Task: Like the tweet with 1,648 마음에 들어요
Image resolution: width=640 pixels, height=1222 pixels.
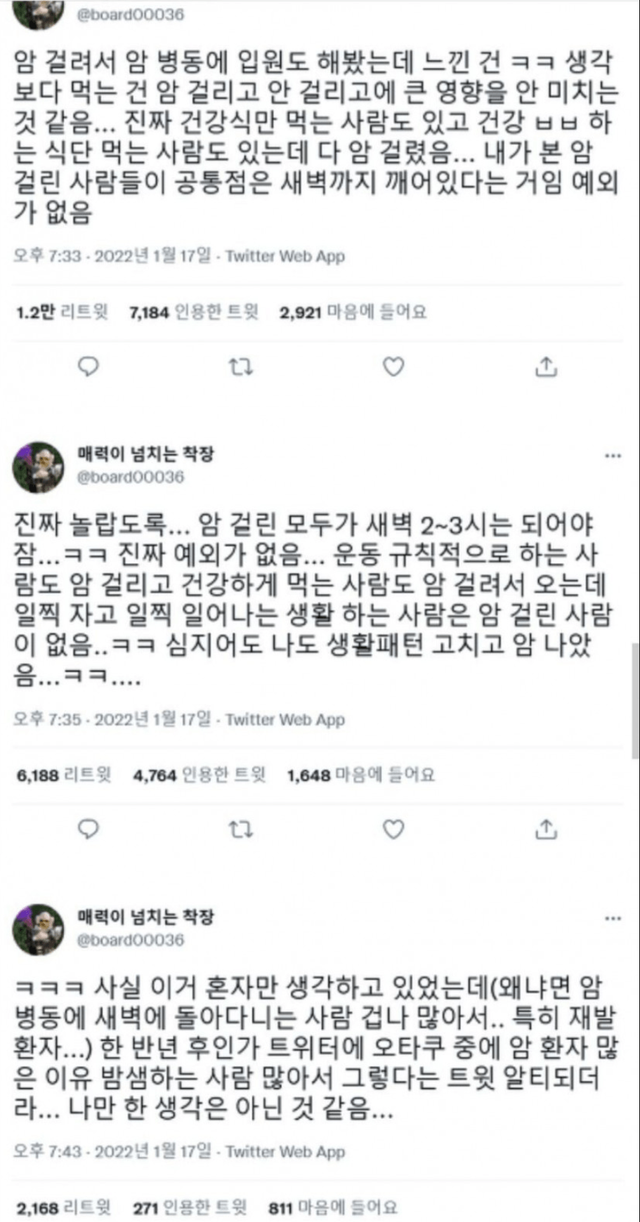Action: pyautogui.click(x=394, y=829)
